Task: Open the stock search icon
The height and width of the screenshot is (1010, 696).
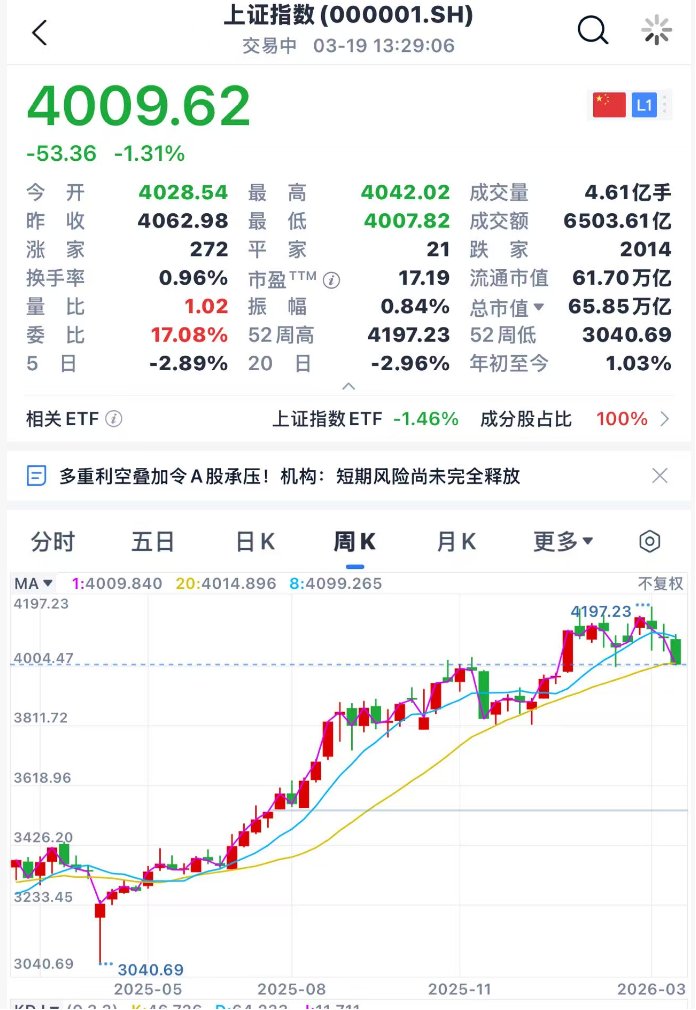Action: [593, 31]
